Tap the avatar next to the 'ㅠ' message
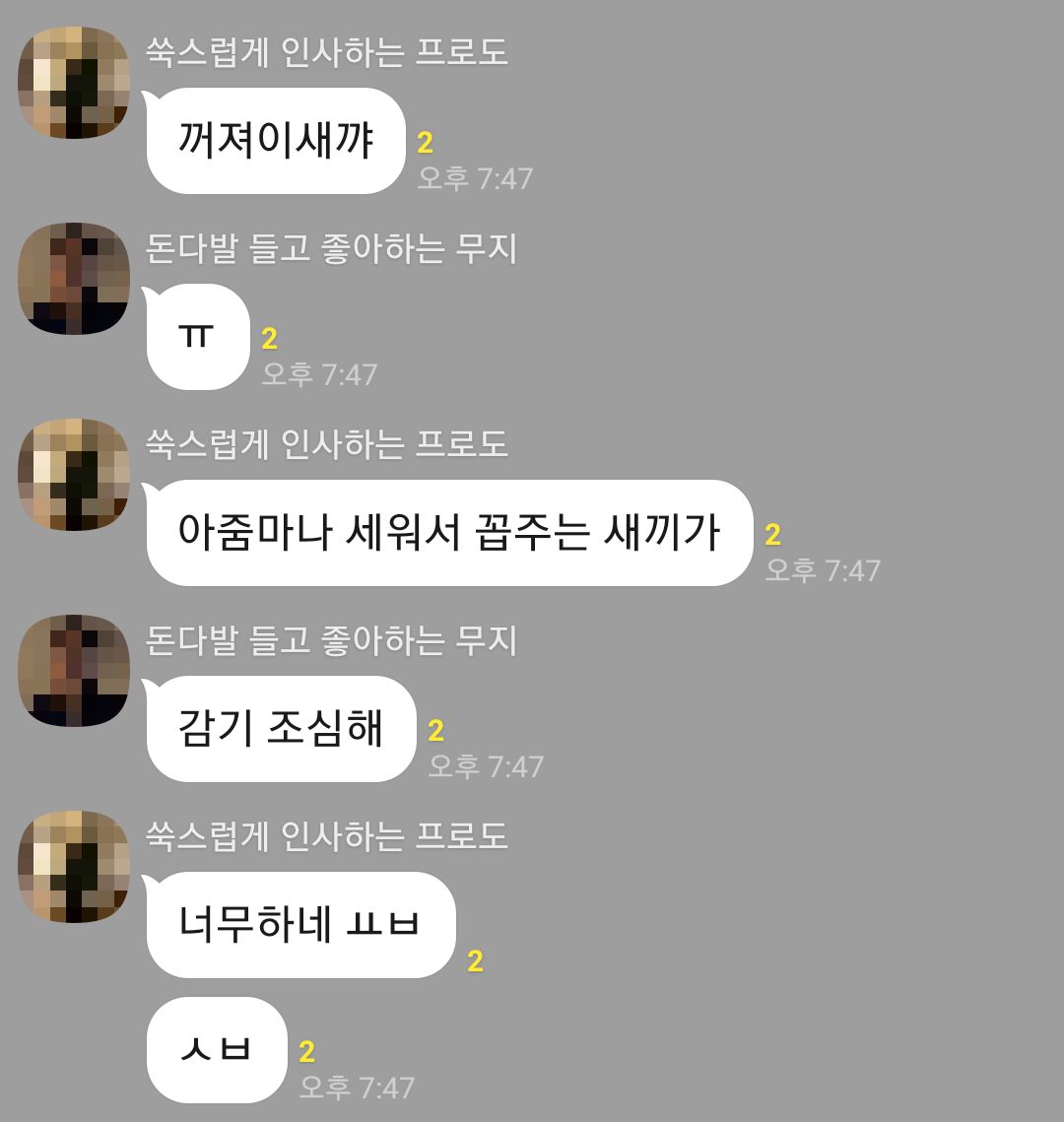Screen dimensions: 1064x1122 click(74, 279)
